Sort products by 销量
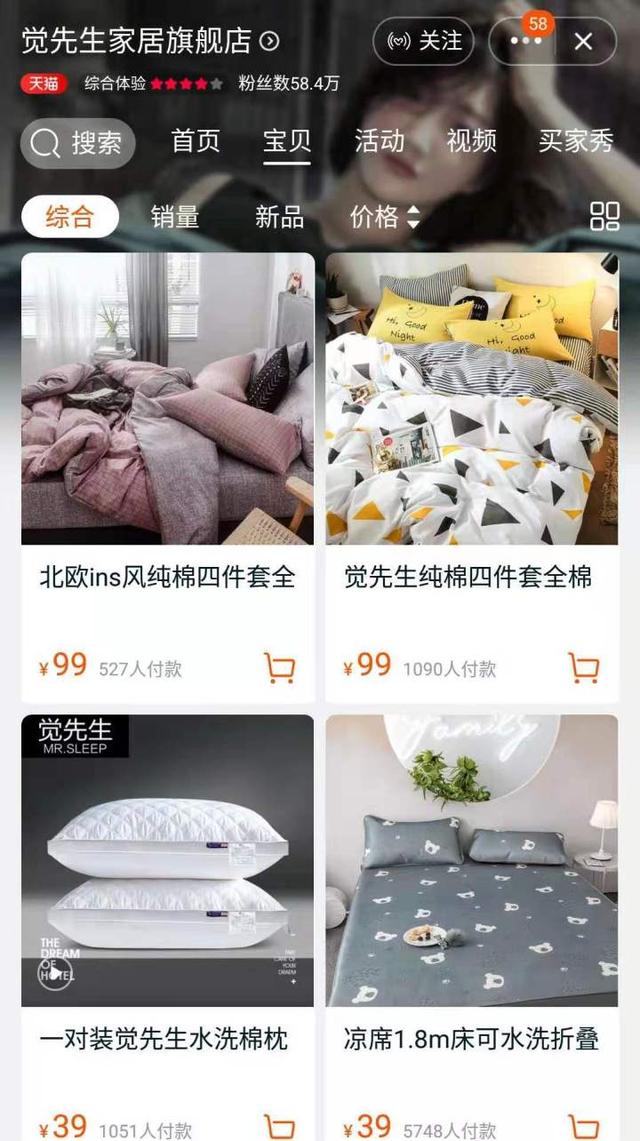Screen dimensions: 640x1141 click(x=175, y=216)
